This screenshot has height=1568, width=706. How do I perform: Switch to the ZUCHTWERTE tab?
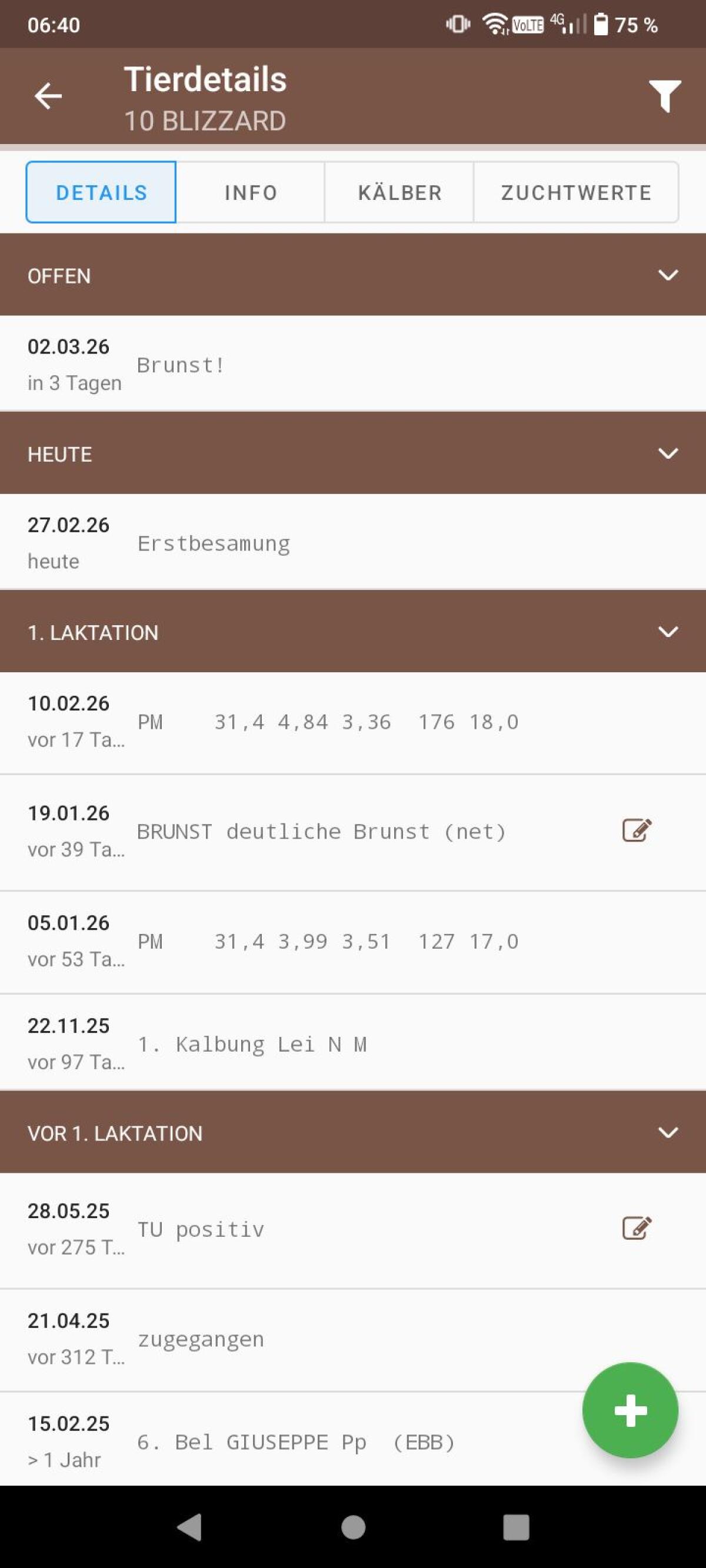pos(574,192)
